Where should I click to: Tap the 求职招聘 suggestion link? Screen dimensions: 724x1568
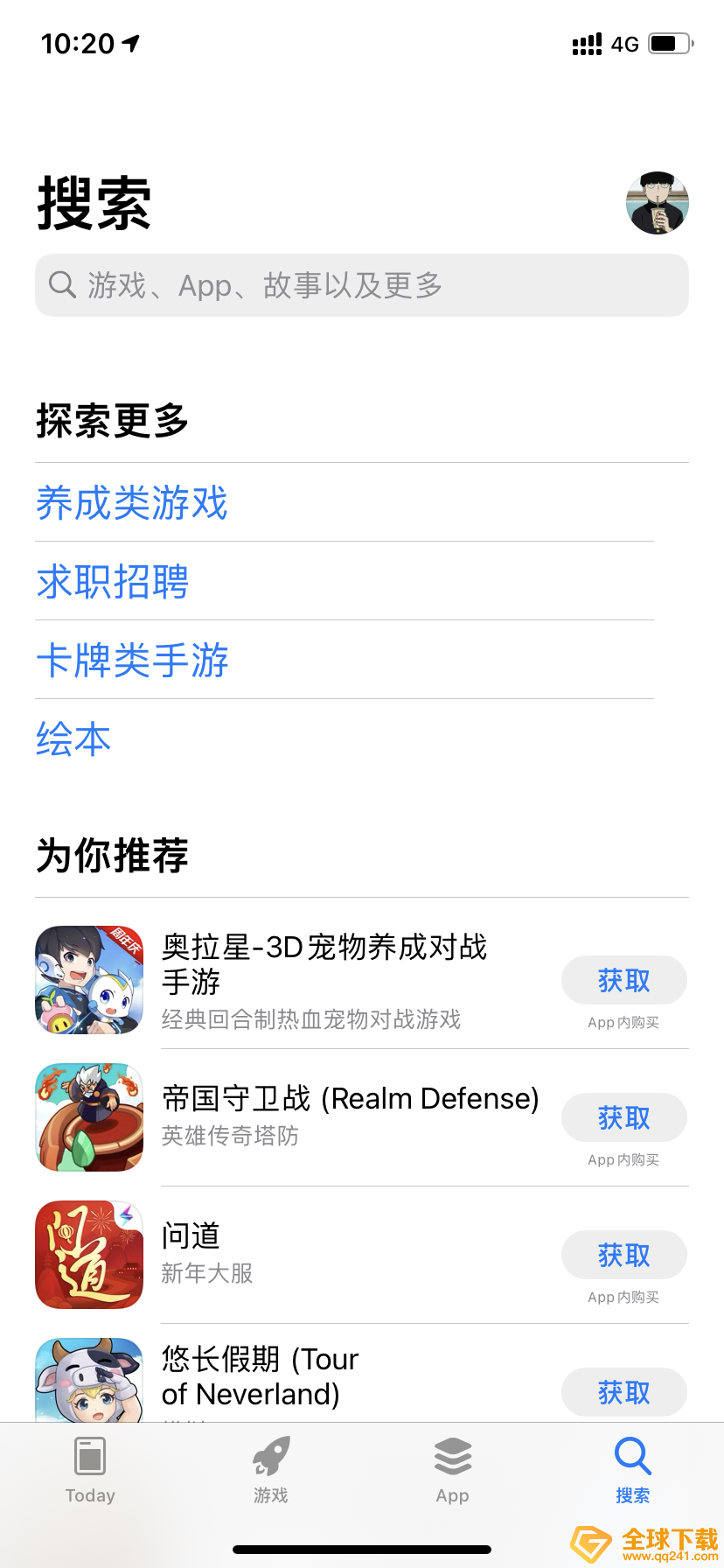(112, 583)
